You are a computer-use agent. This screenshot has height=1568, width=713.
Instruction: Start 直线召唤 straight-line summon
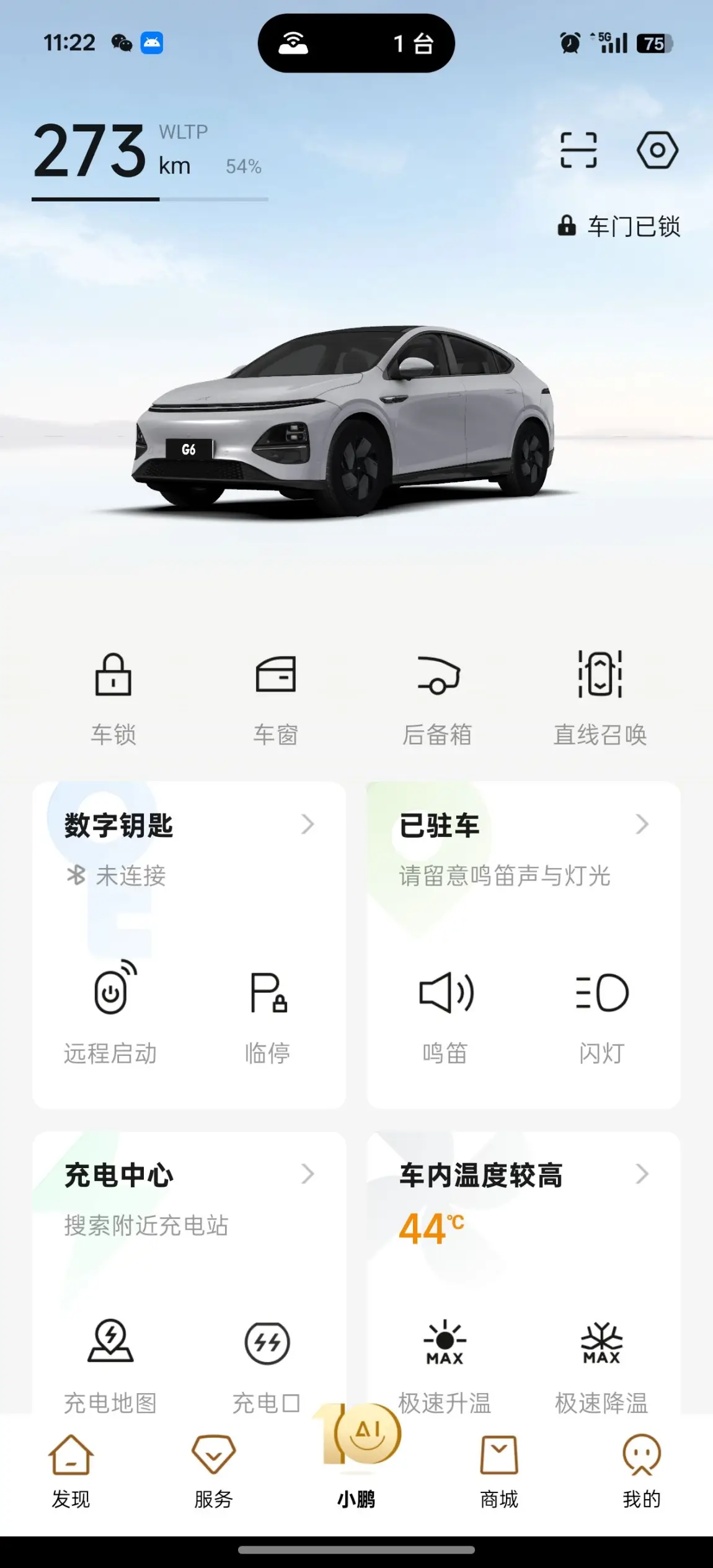pos(600,697)
